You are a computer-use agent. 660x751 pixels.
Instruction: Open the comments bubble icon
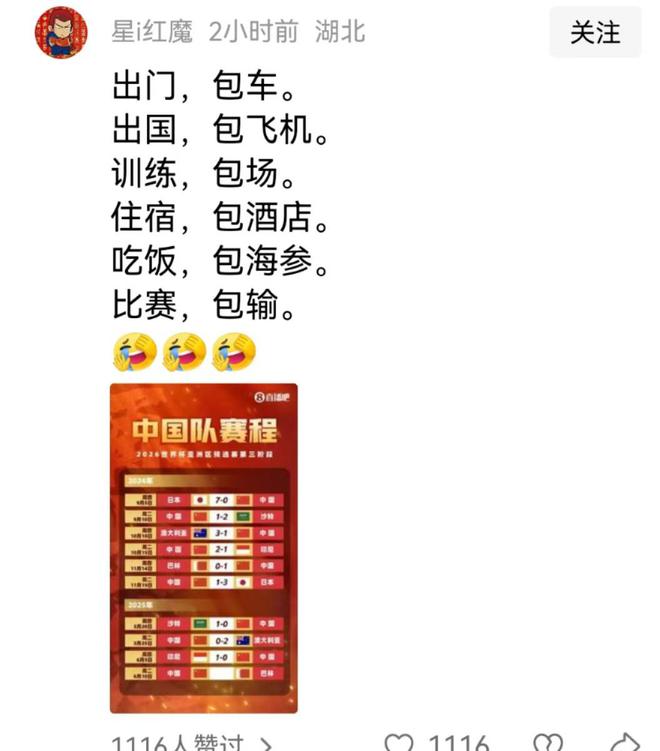pos(548,744)
